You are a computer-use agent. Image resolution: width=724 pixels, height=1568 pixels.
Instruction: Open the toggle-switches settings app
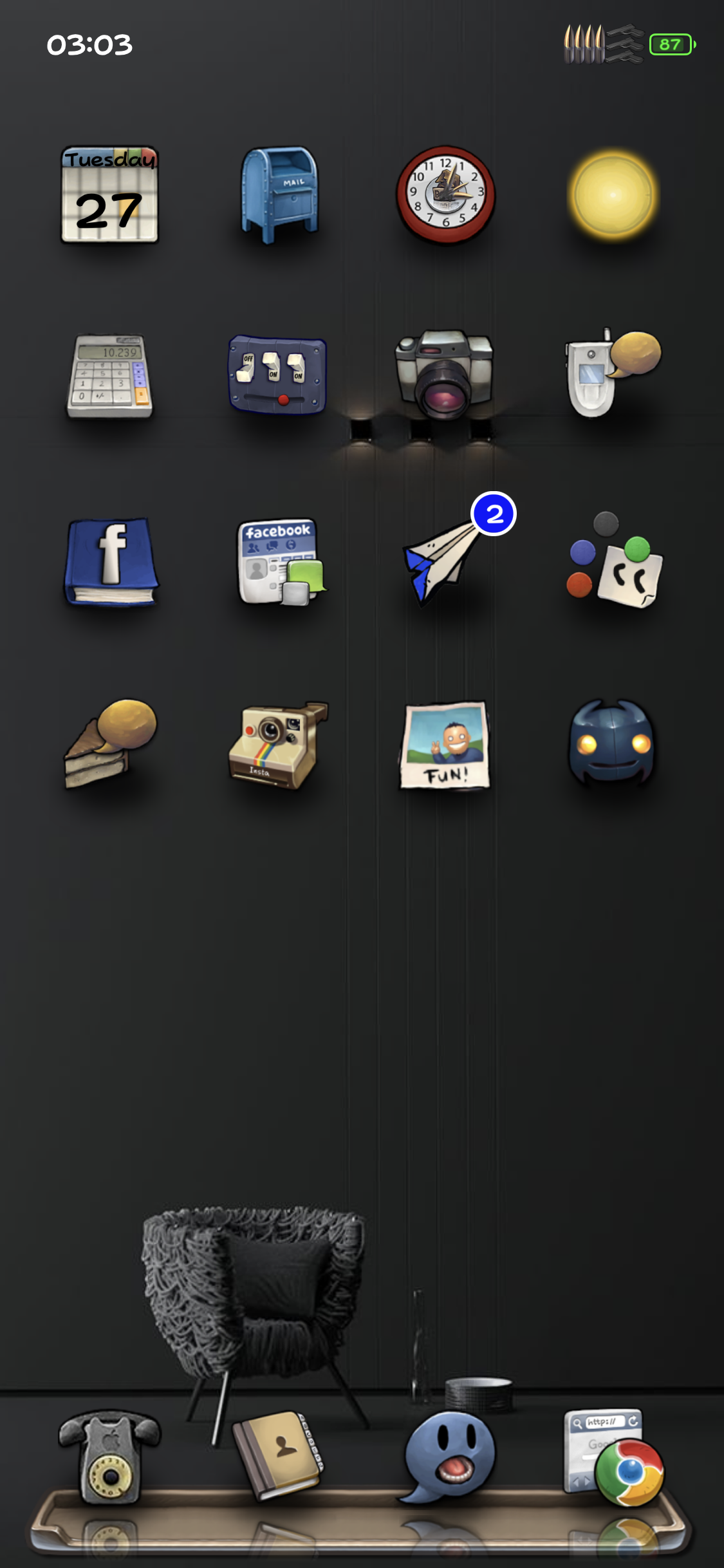[278, 375]
